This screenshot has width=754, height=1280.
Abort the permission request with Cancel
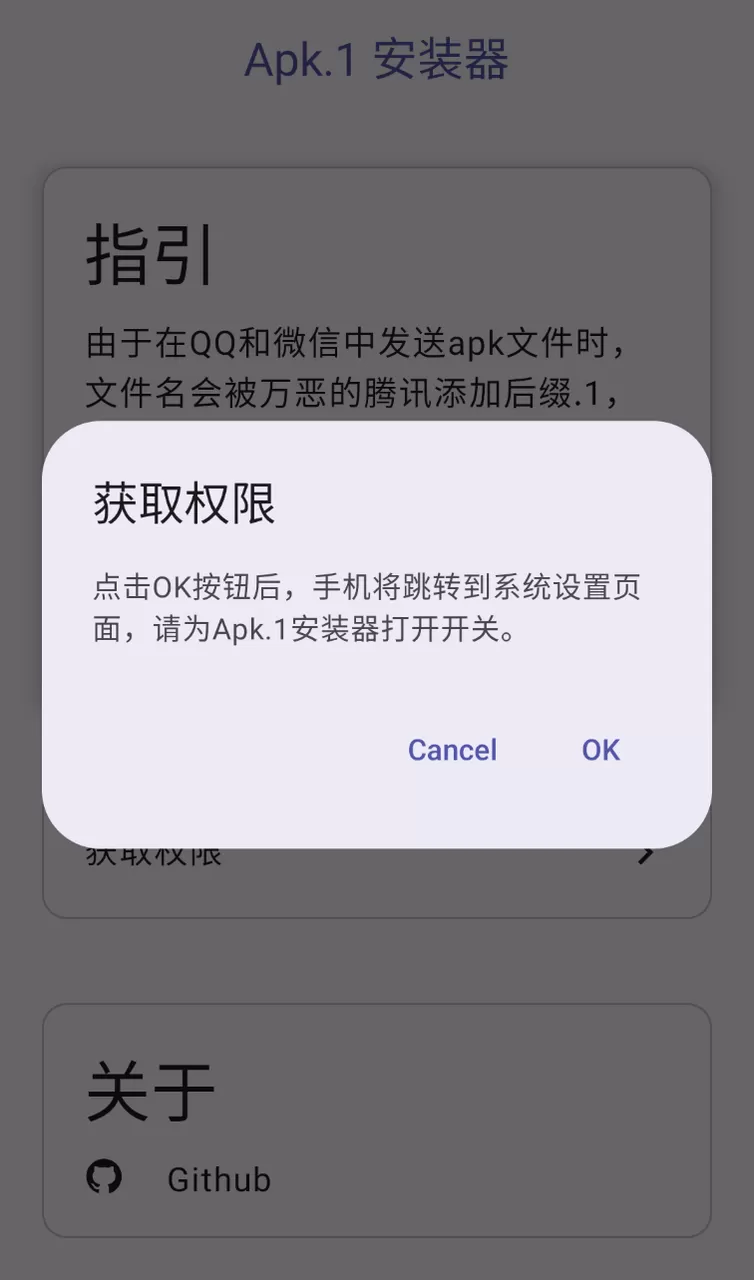point(451,750)
